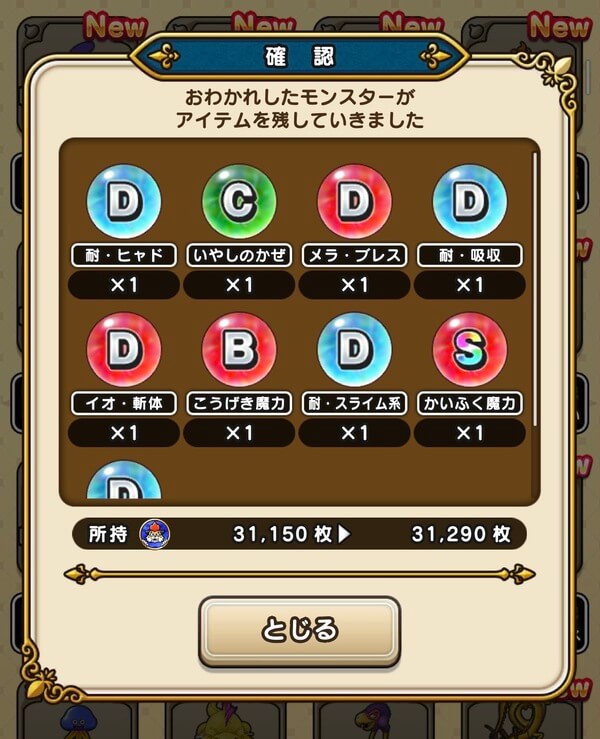Tap the メラ・ブレス orb item
600x739 pixels.
click(354, 203)
